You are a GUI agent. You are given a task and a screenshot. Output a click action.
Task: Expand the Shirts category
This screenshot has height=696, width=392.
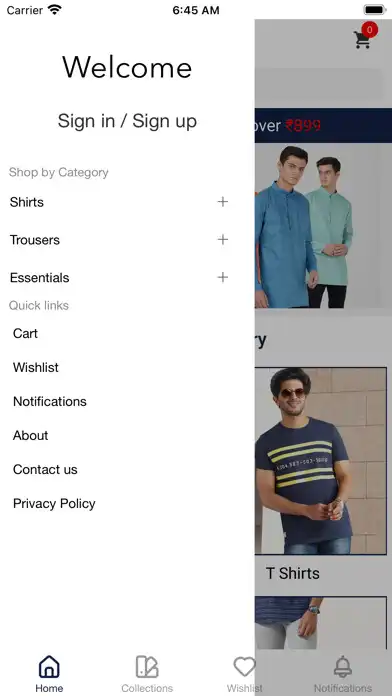click(222, 202)
